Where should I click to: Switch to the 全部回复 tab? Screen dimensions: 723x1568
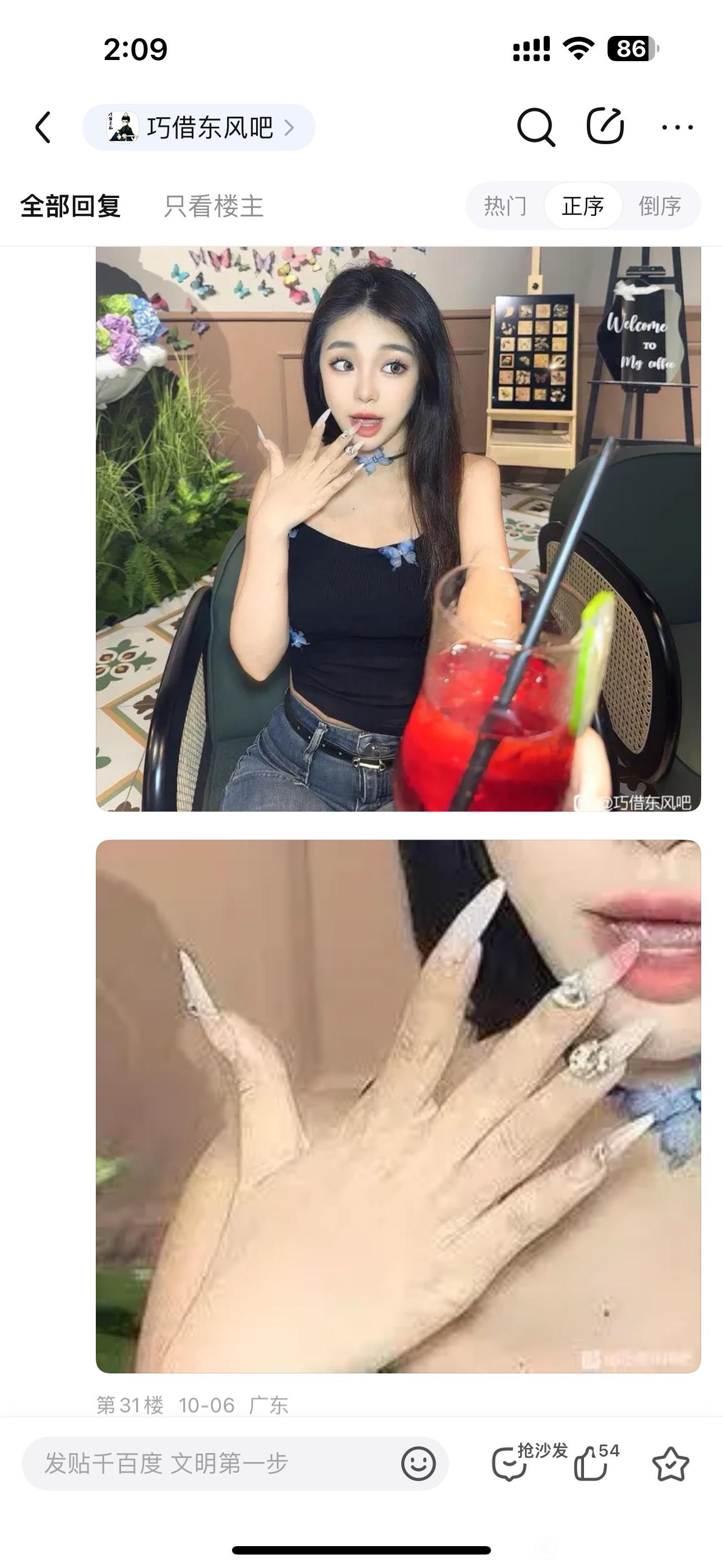71,206
